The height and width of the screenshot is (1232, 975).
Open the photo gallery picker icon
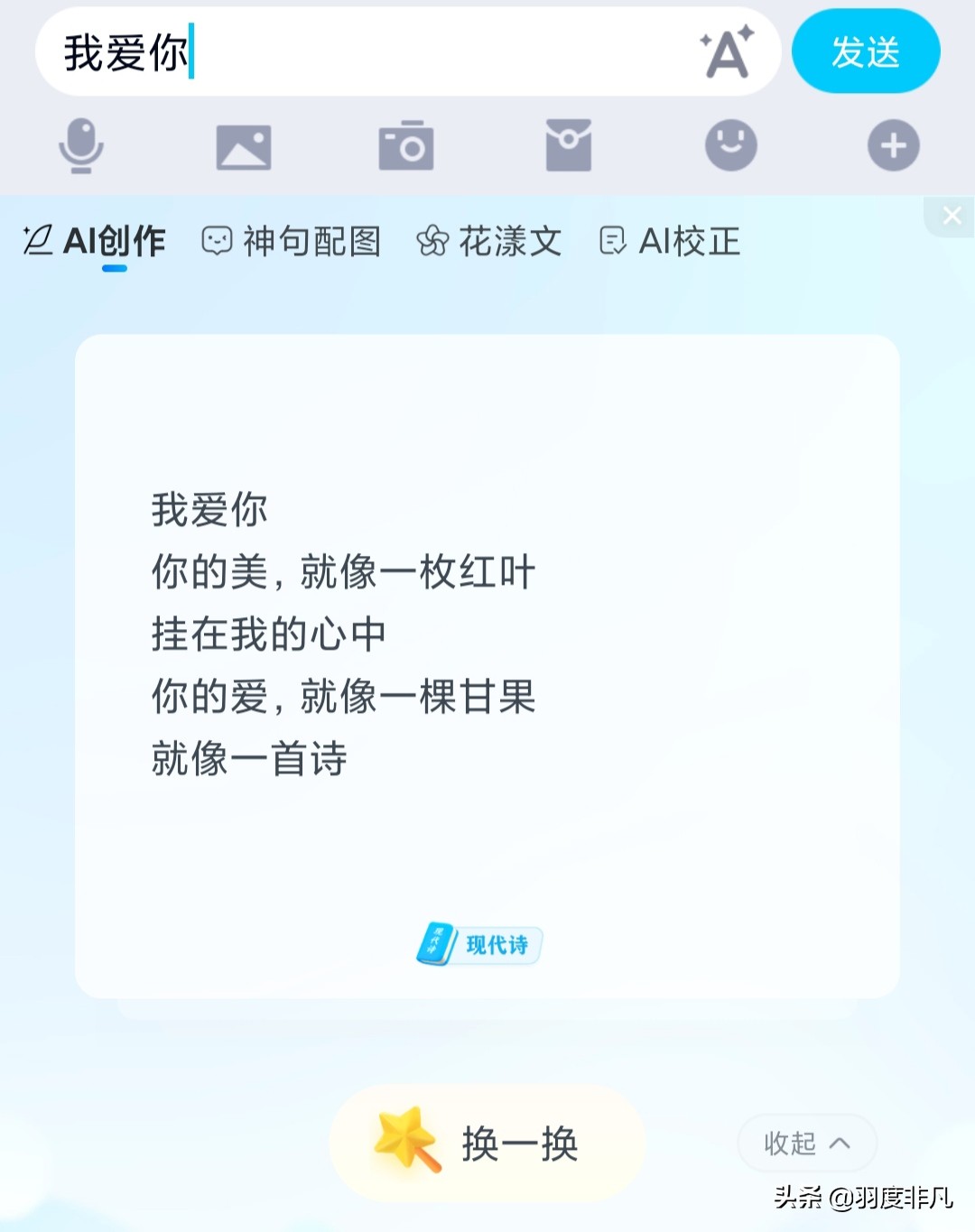(x=244, y=146)
